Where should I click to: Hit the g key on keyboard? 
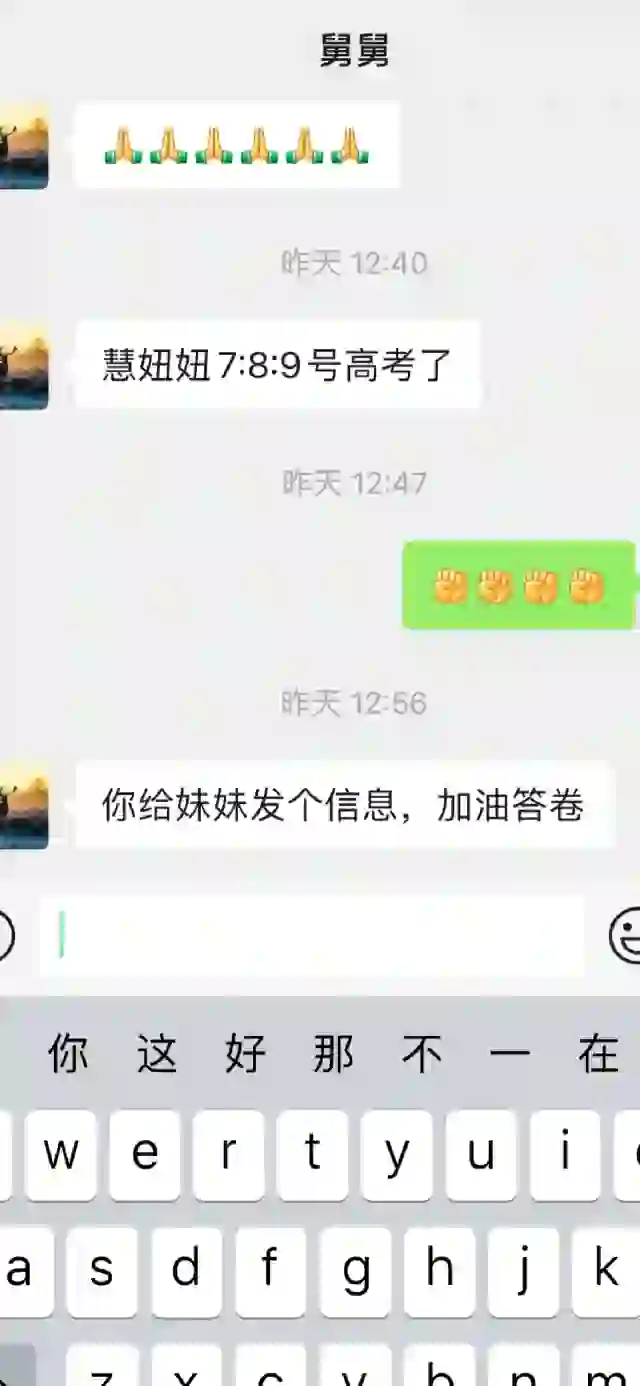tap(354, 1270)
